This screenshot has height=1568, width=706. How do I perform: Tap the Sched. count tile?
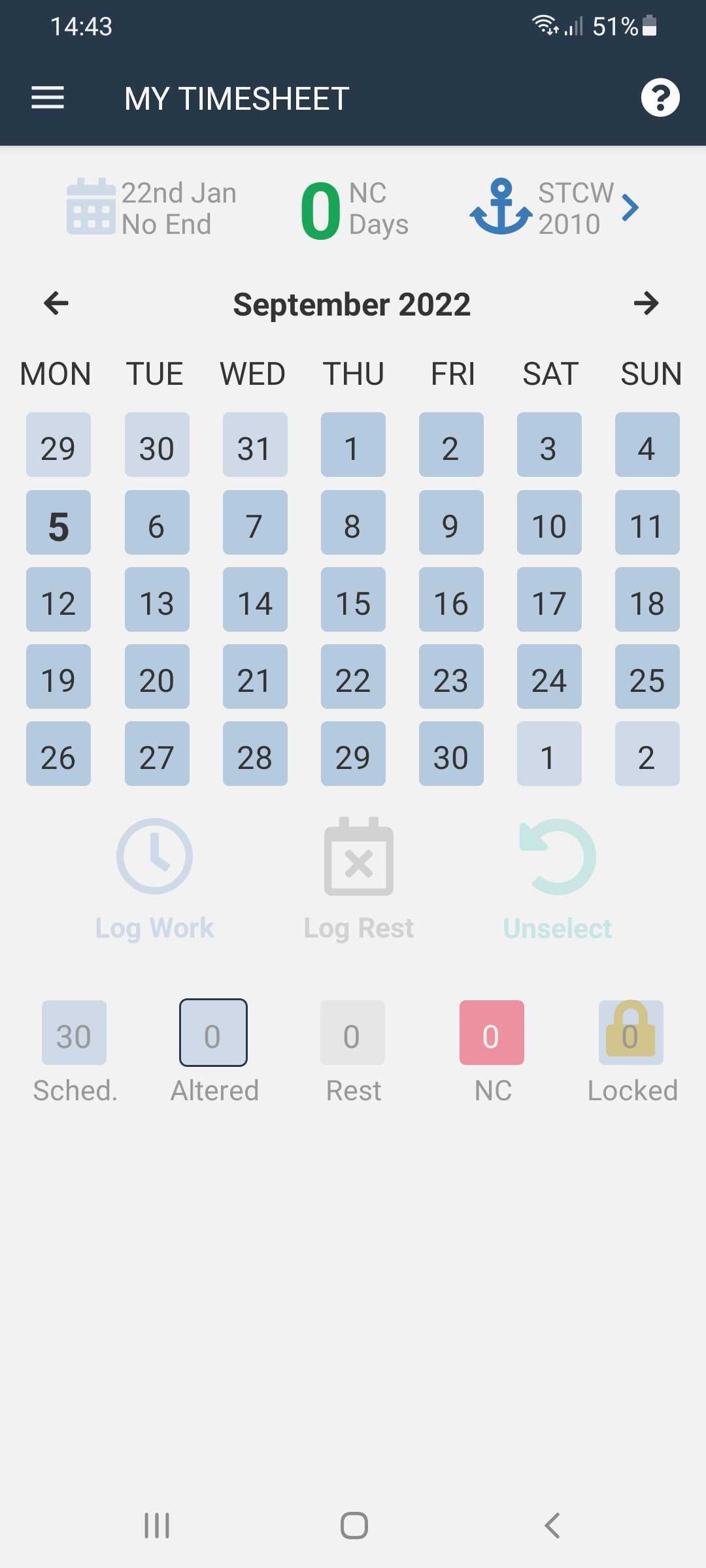(75, 1033)
